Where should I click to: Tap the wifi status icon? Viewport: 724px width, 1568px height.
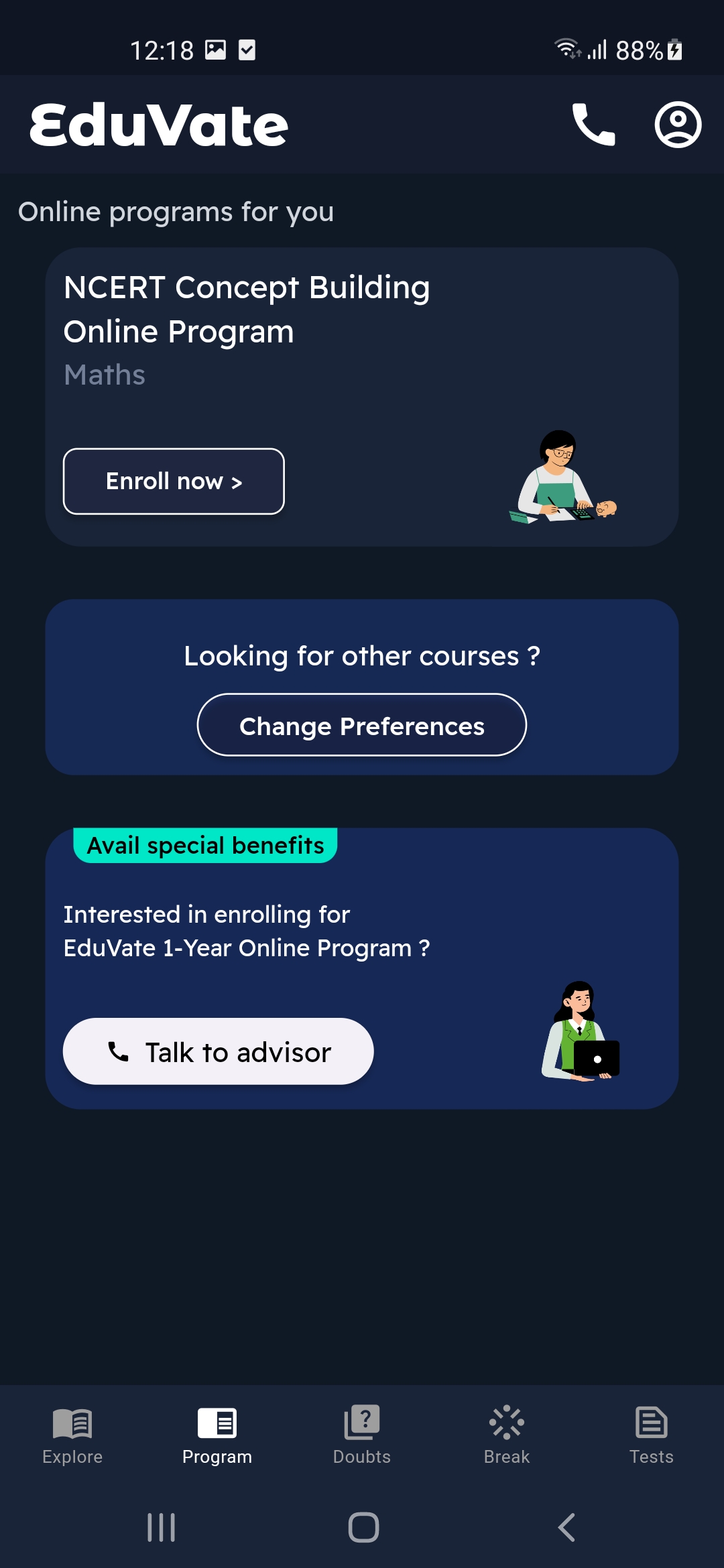[x=566, y=48]
